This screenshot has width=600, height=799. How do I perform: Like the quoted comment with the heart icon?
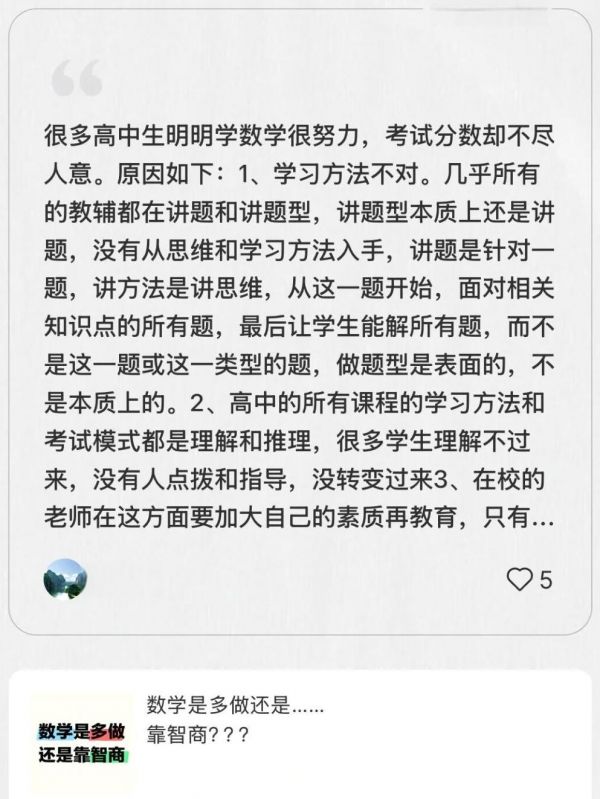point(519,579)
